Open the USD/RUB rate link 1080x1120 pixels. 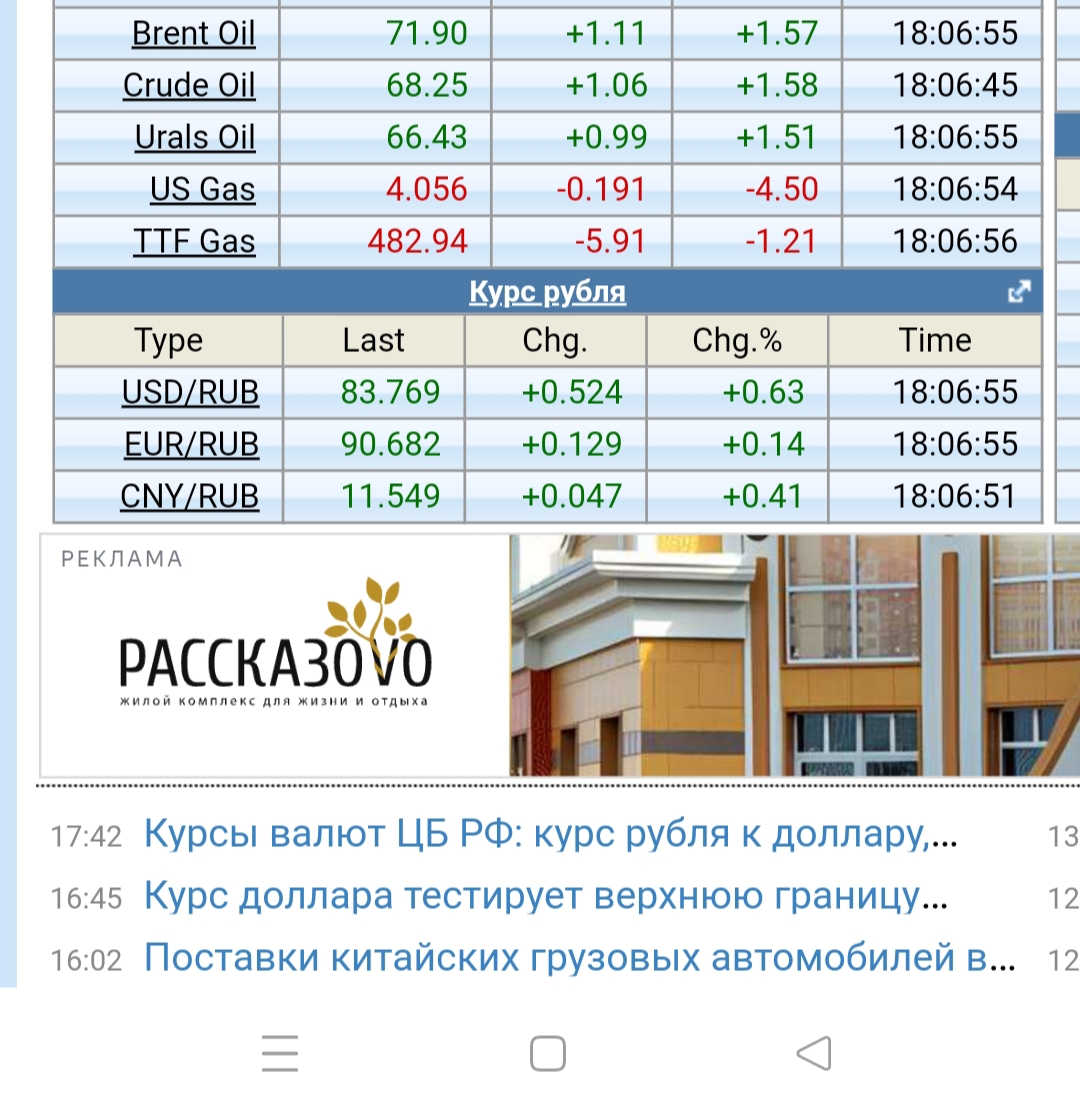point(190,392)
